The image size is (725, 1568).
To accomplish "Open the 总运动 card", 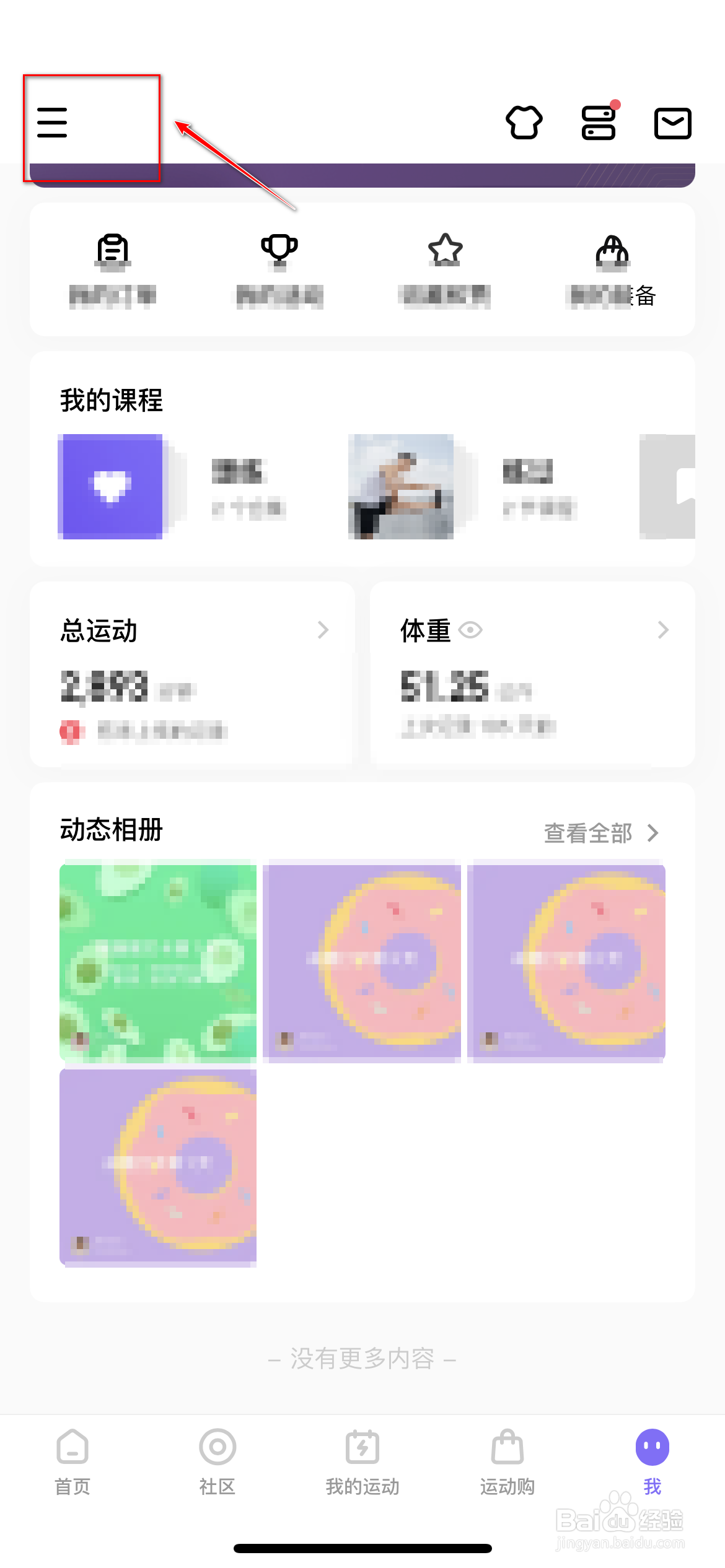I will 192,674.
